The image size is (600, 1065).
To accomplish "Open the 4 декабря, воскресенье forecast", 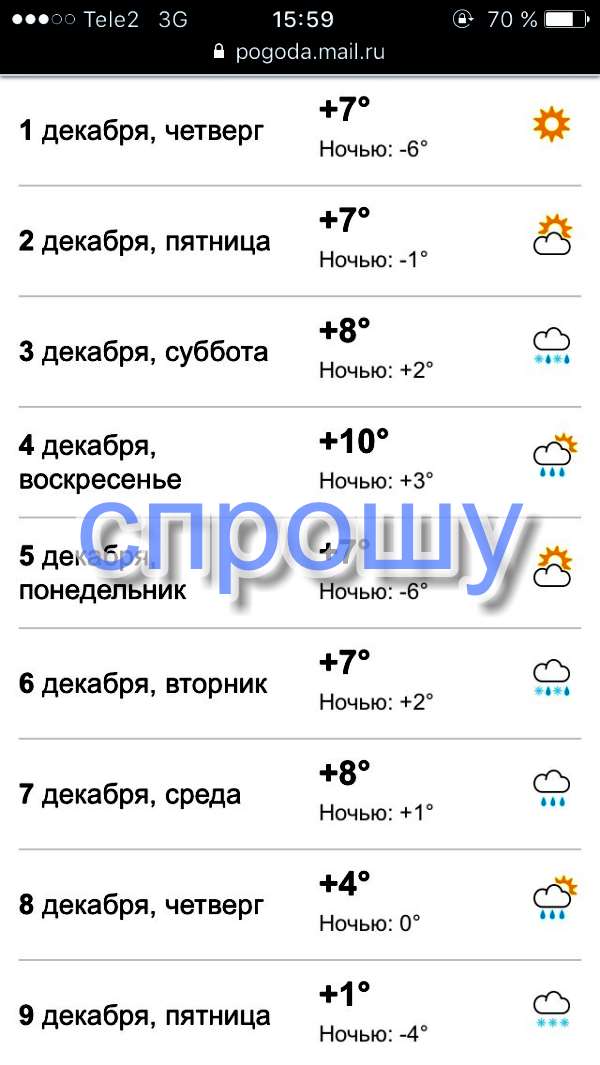I will click(x=100, y=462).
